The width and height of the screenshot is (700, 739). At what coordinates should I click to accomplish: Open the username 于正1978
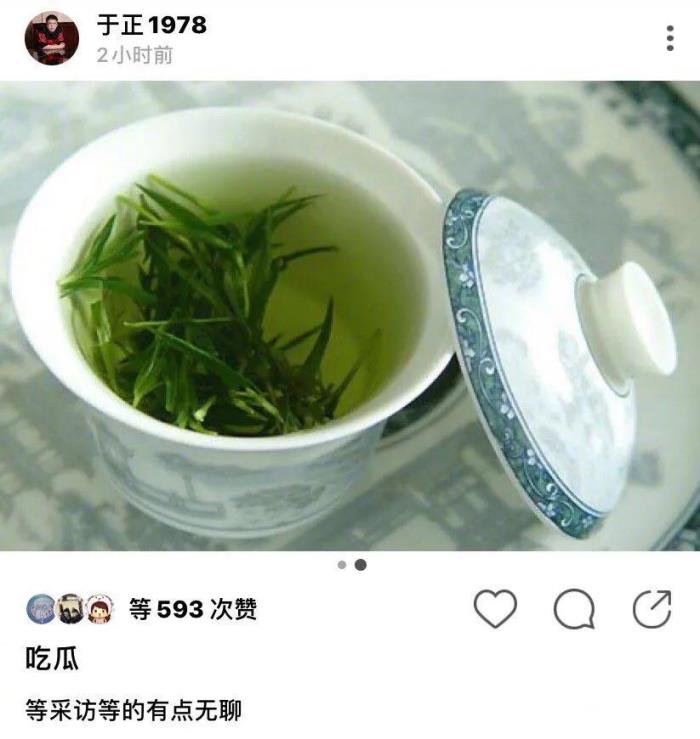pyautogui.click(x=151, y=25)
